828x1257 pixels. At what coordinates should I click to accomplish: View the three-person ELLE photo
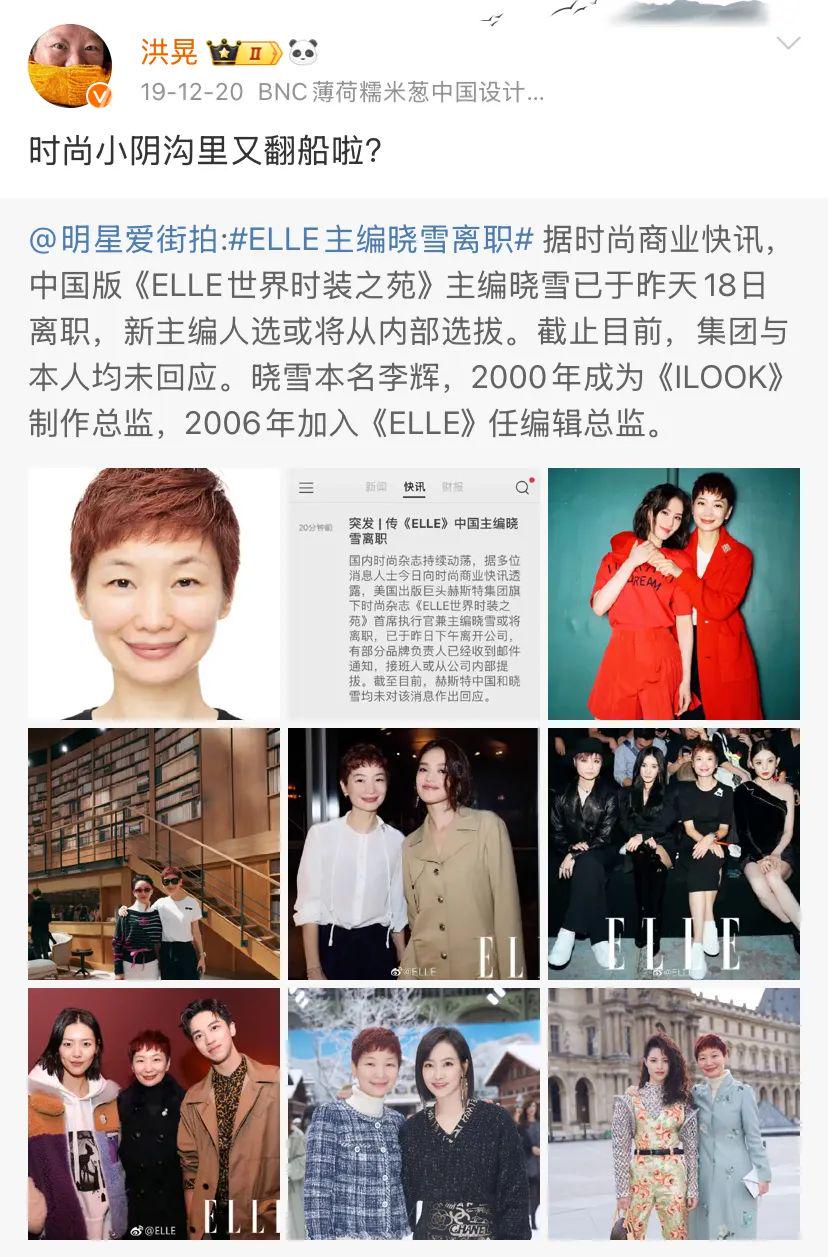pos(154,1114)
